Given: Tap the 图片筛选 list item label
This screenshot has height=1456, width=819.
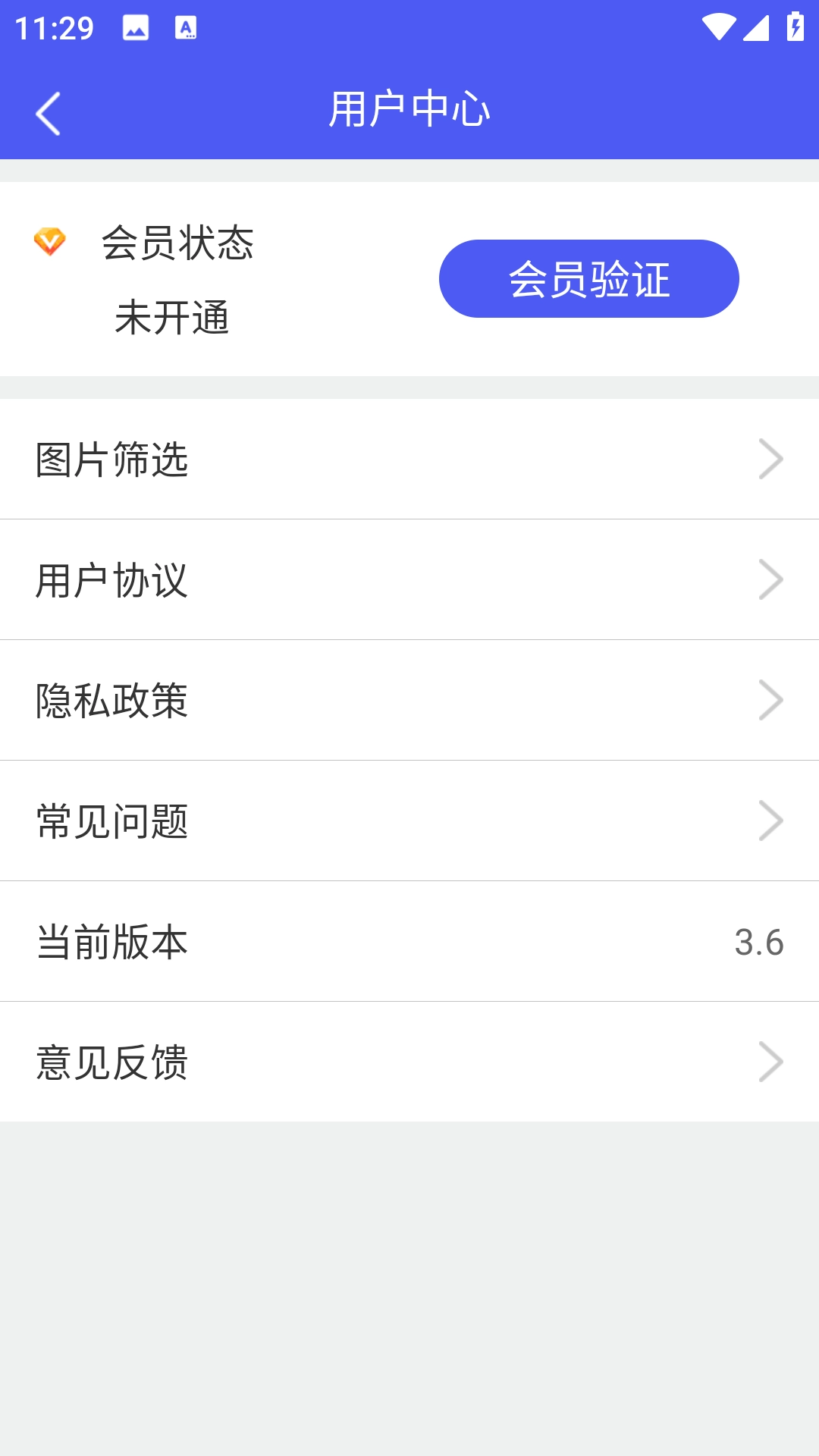Looking at the screenshot, I should point(112,457).
